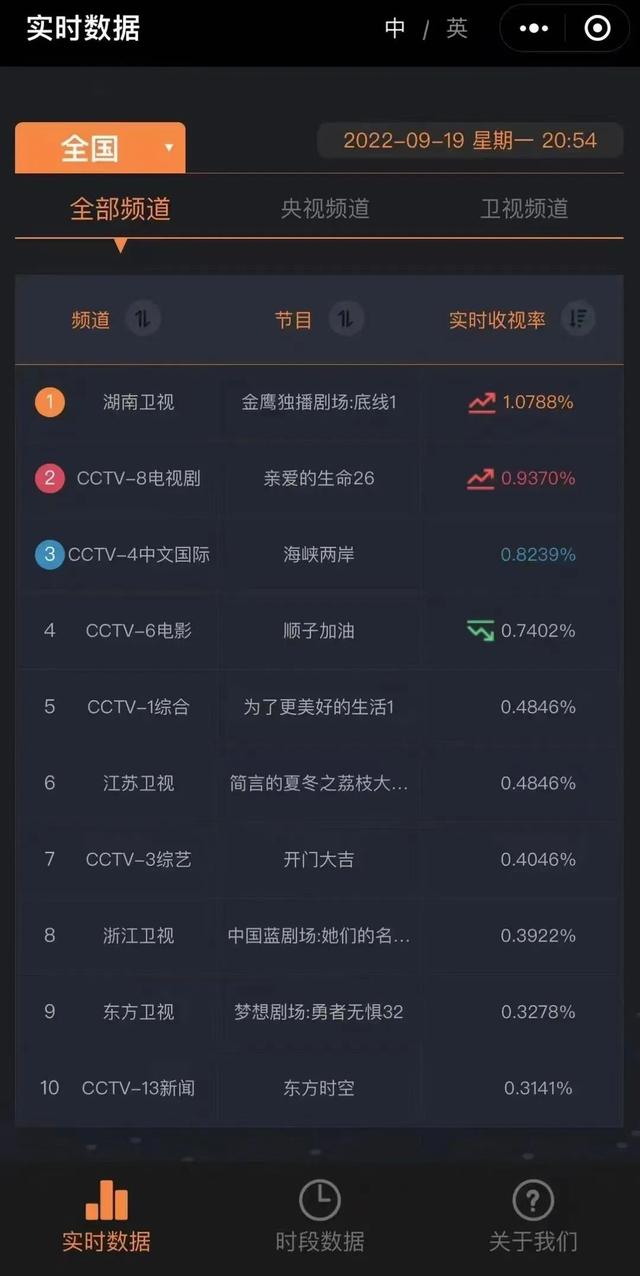Open the 全国 region dropdown
Image resolution: width=640 pixels, height=1276 pixels.
(100, 148)
